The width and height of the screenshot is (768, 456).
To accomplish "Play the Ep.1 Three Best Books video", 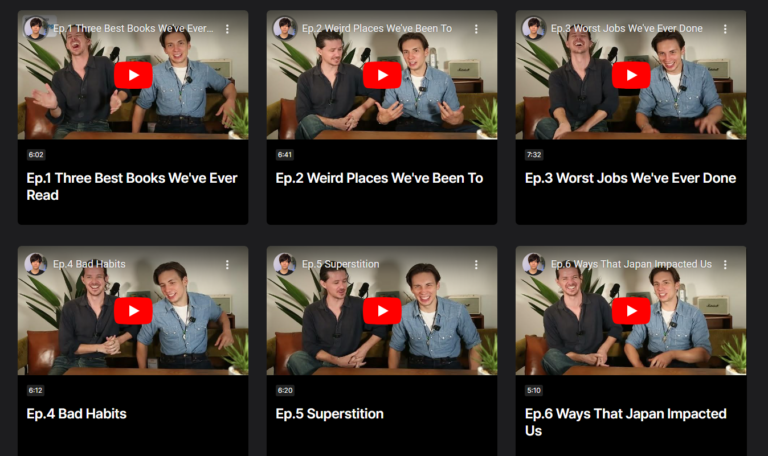I will pyautogui.click(x=133, y=75).
